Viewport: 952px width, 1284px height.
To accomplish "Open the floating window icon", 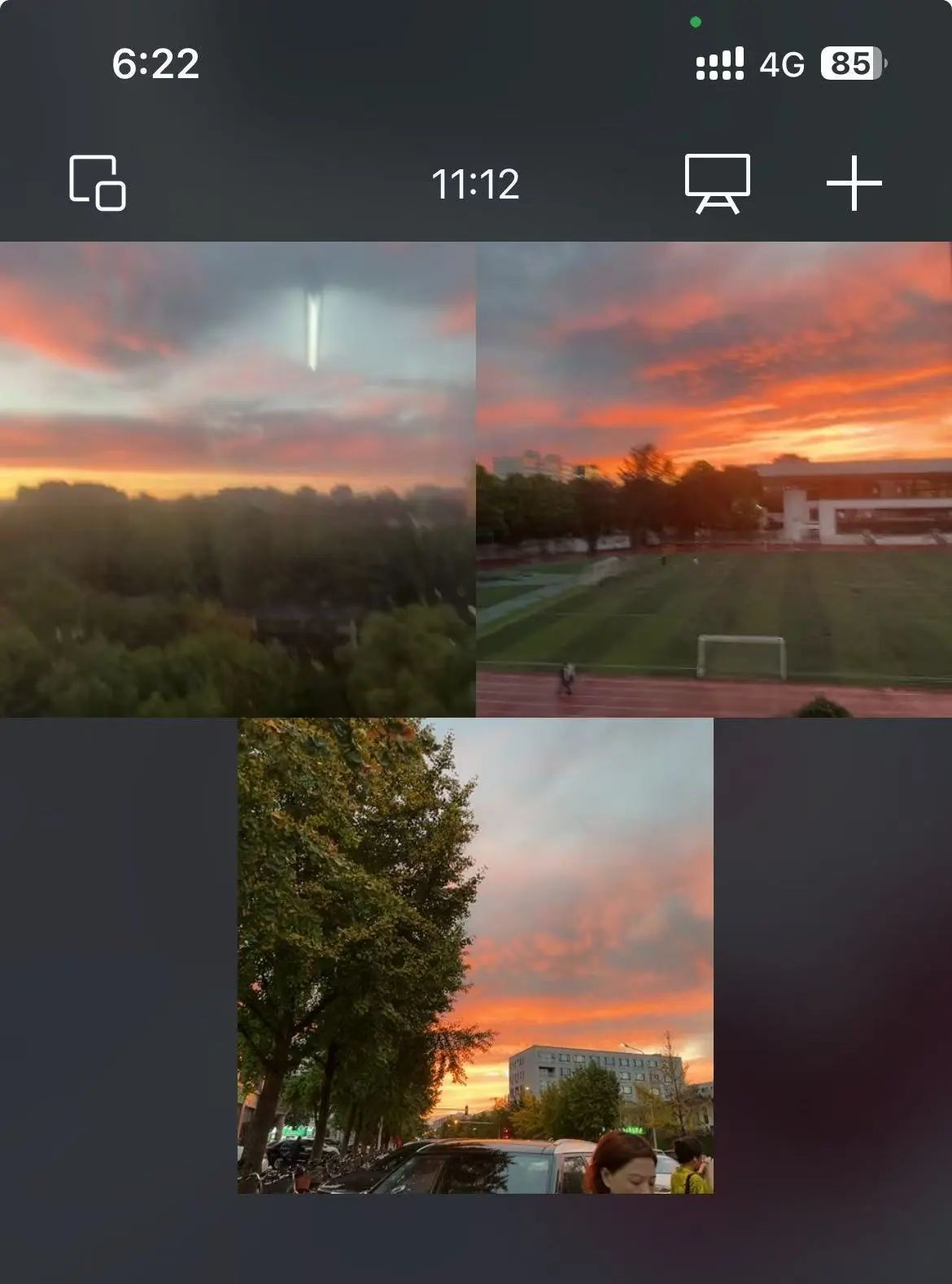I will [x=97, y=183].
